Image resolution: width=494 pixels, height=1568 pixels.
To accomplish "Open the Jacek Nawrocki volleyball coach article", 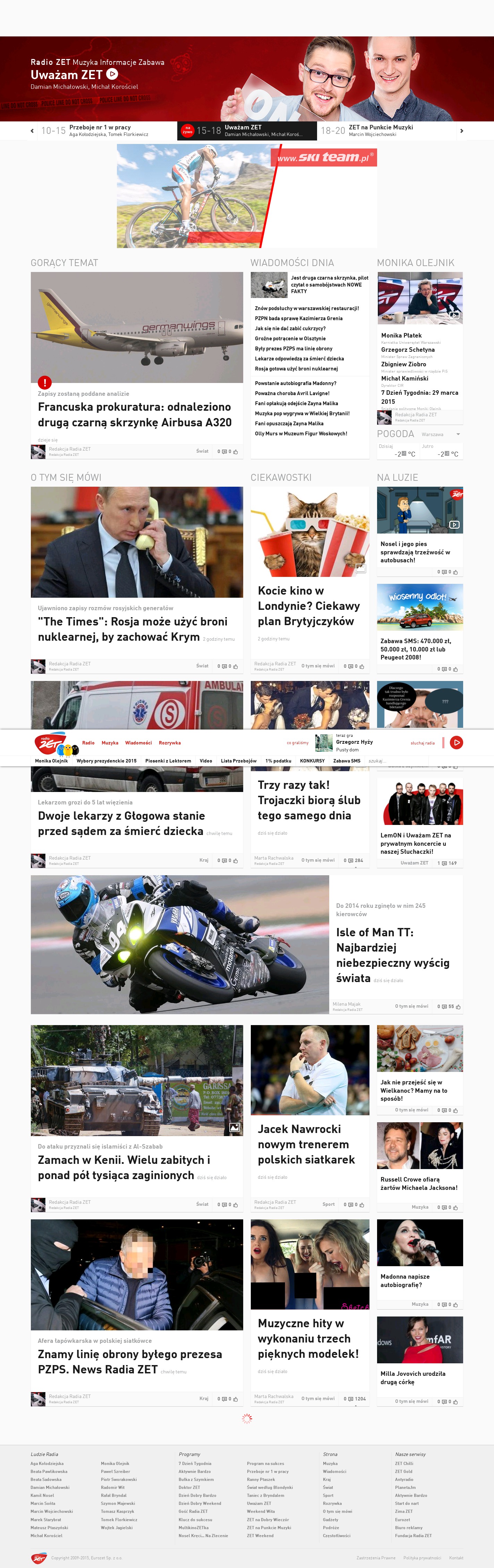I will click(306, 1144).
